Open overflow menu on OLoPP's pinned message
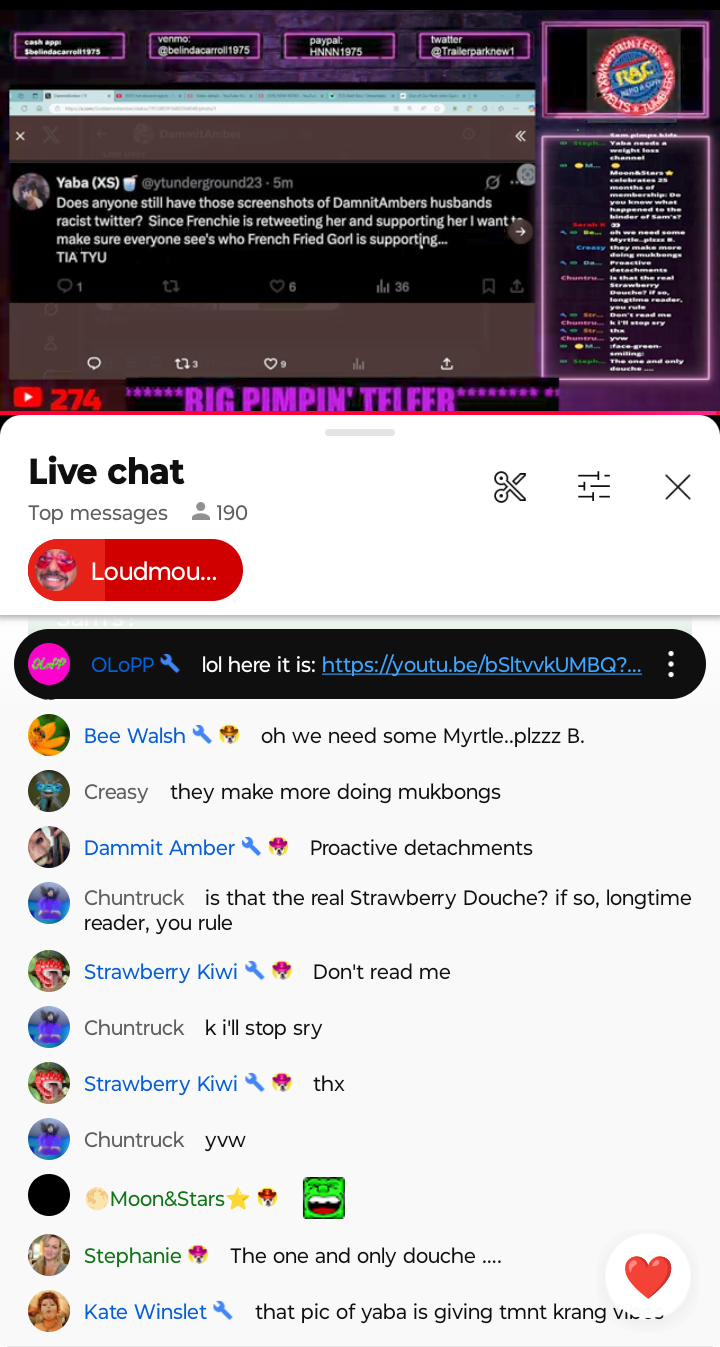This screenshot has height=1347, width=720. pos(671,664)
